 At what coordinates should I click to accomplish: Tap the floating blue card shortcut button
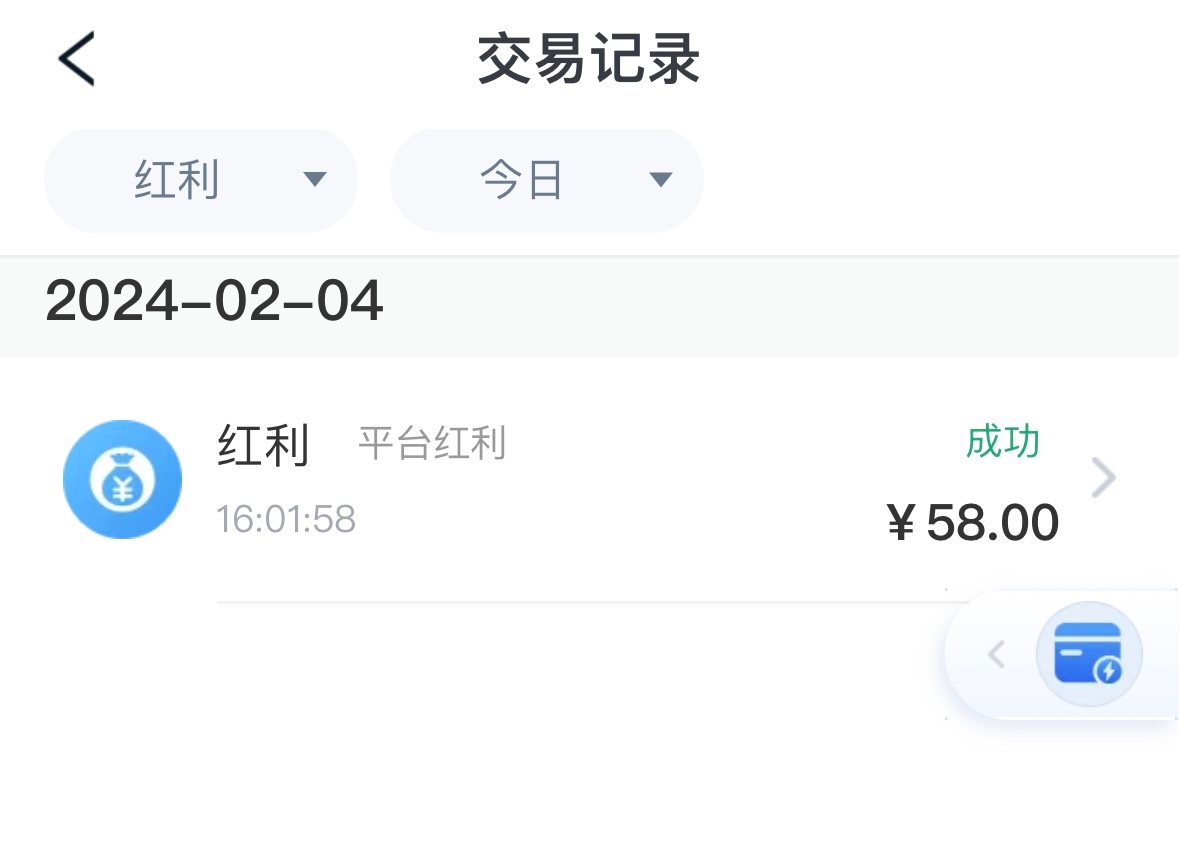(1089, 655)
